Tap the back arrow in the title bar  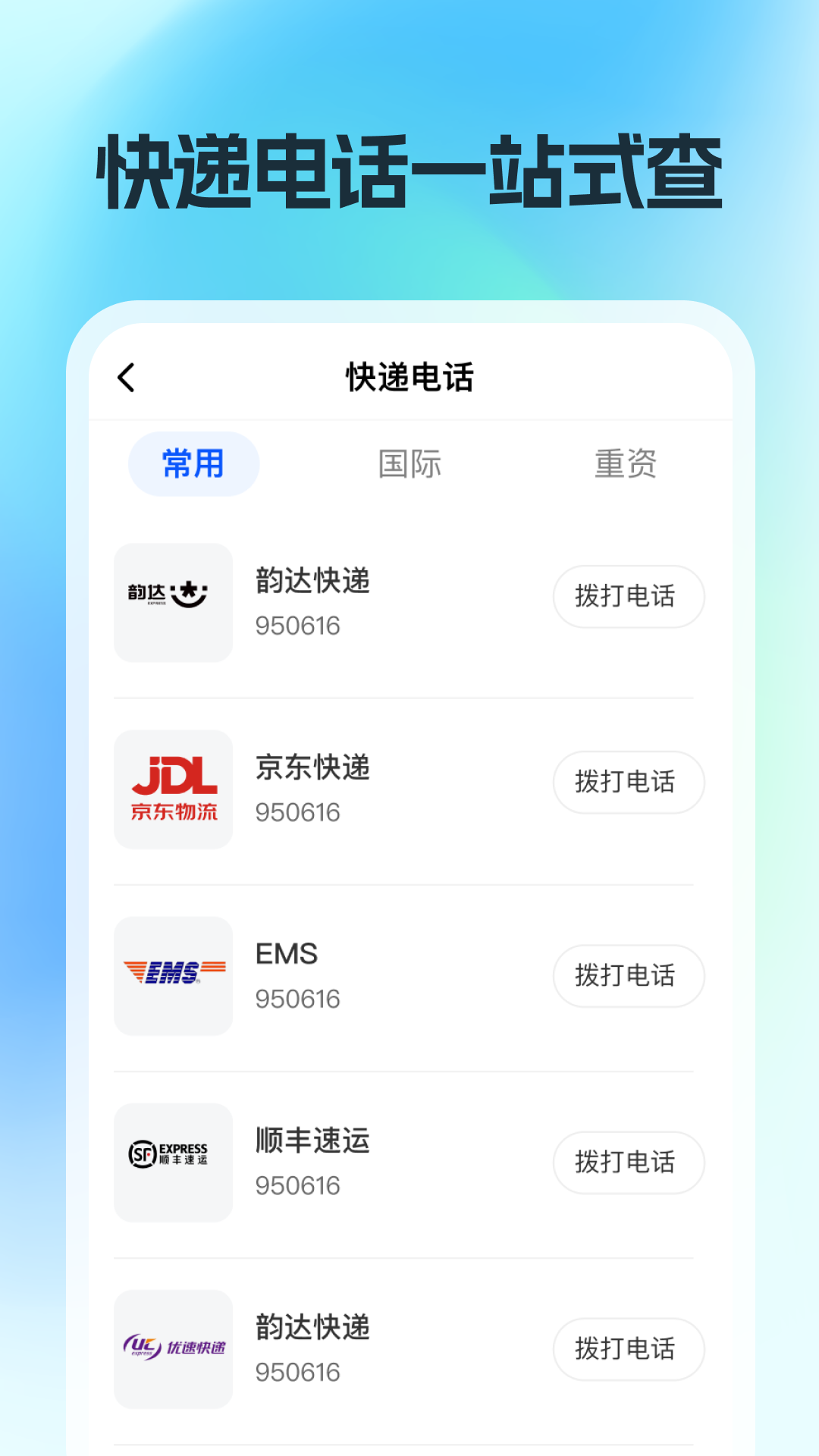127,377
